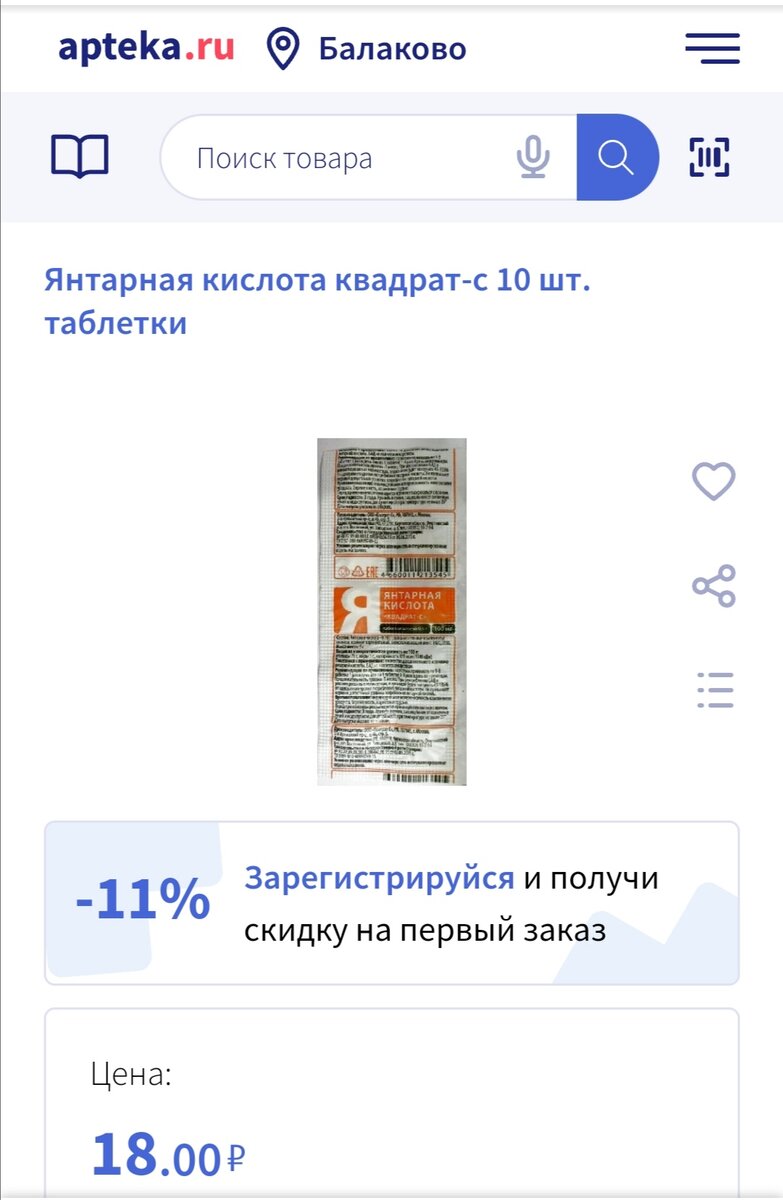This screenshot has height=1200, width=783.
Task: Open the barcode scanner
Action: coord(709,157)
